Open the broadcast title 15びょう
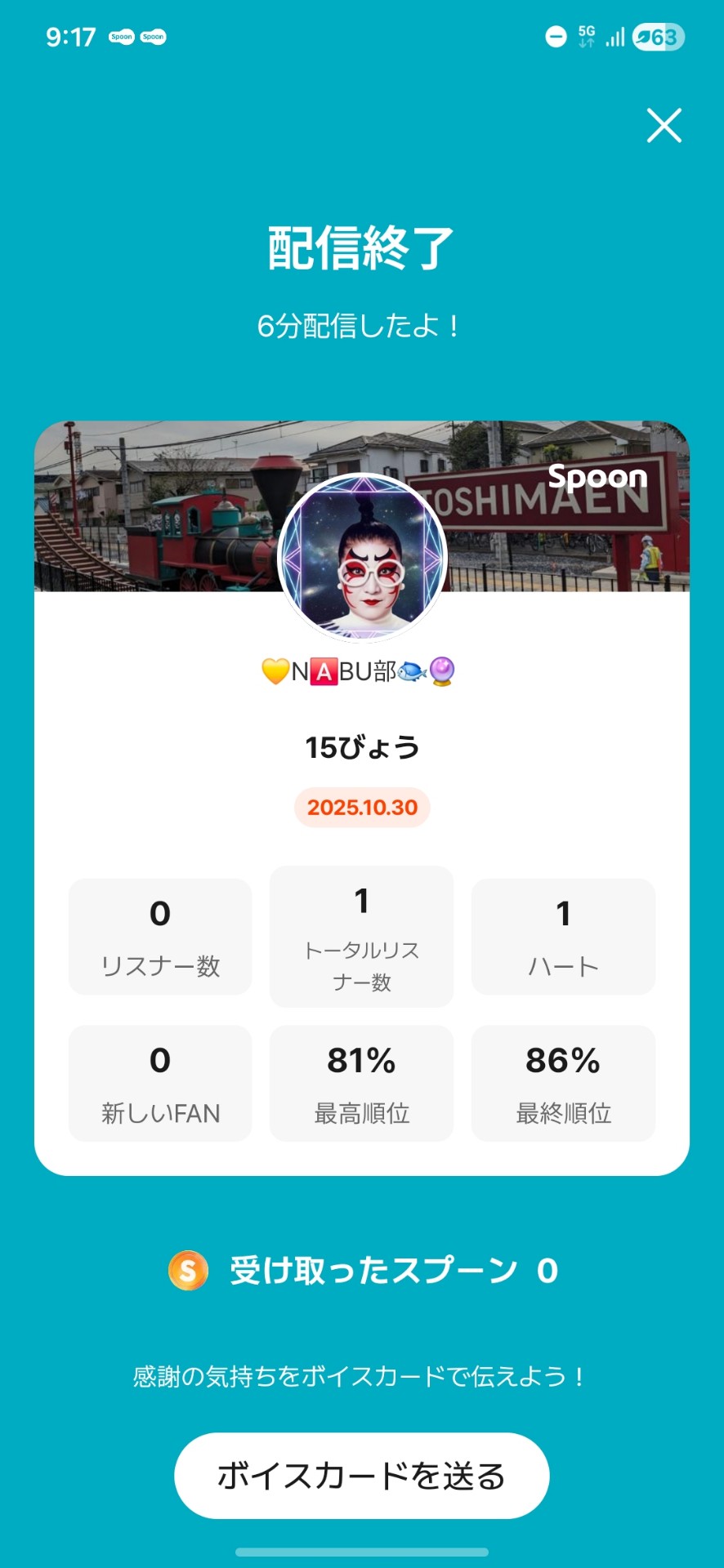 pyautogui.click(x=361, y=748)
